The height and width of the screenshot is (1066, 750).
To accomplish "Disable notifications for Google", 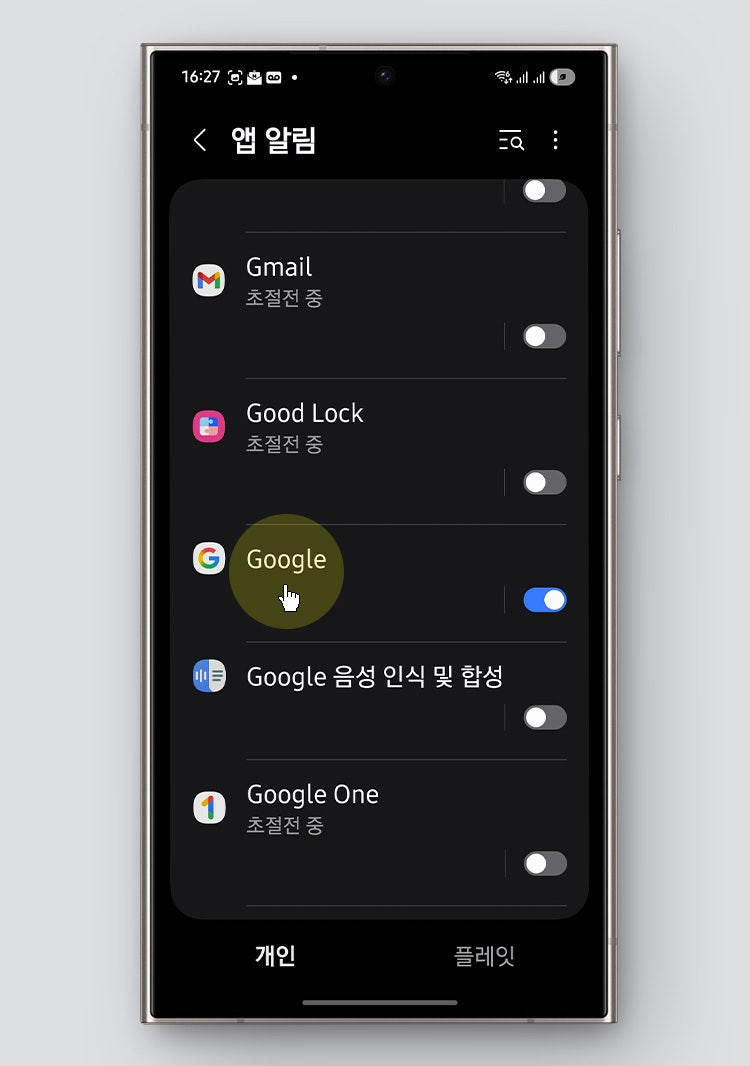I will tap(543, 599).
